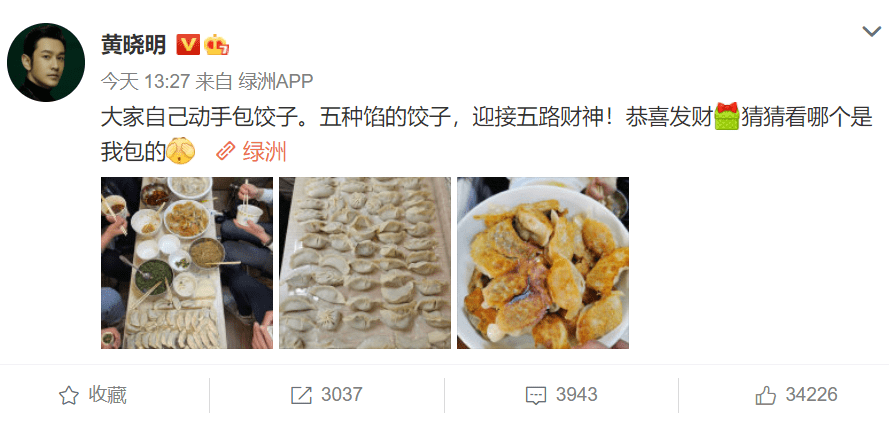
Task: Add post to 收藏 favorites
Action: click(x=93, y=395)
